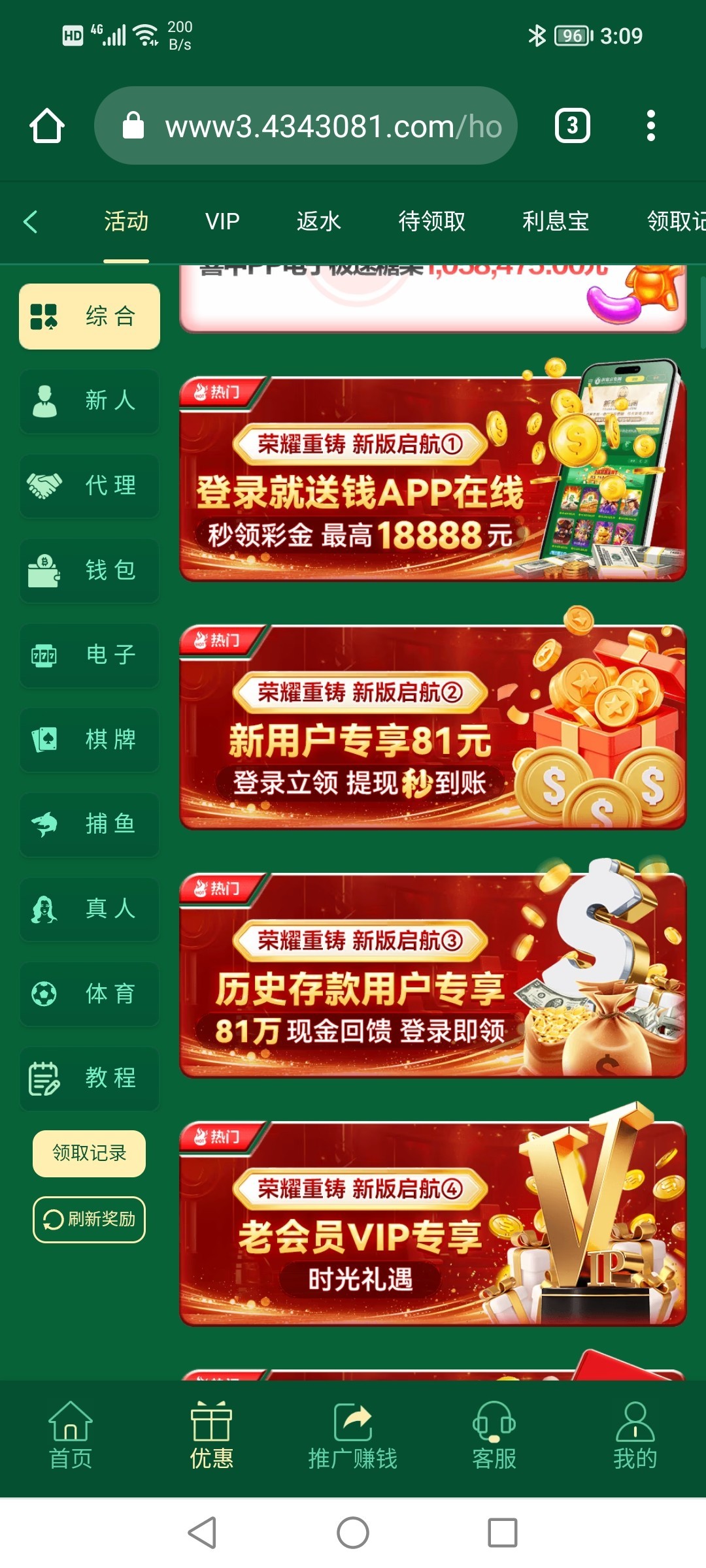Switch to the 返水 tab
Image resolution: width=706 pixels, height=1568 pixels.
(318, 221)
